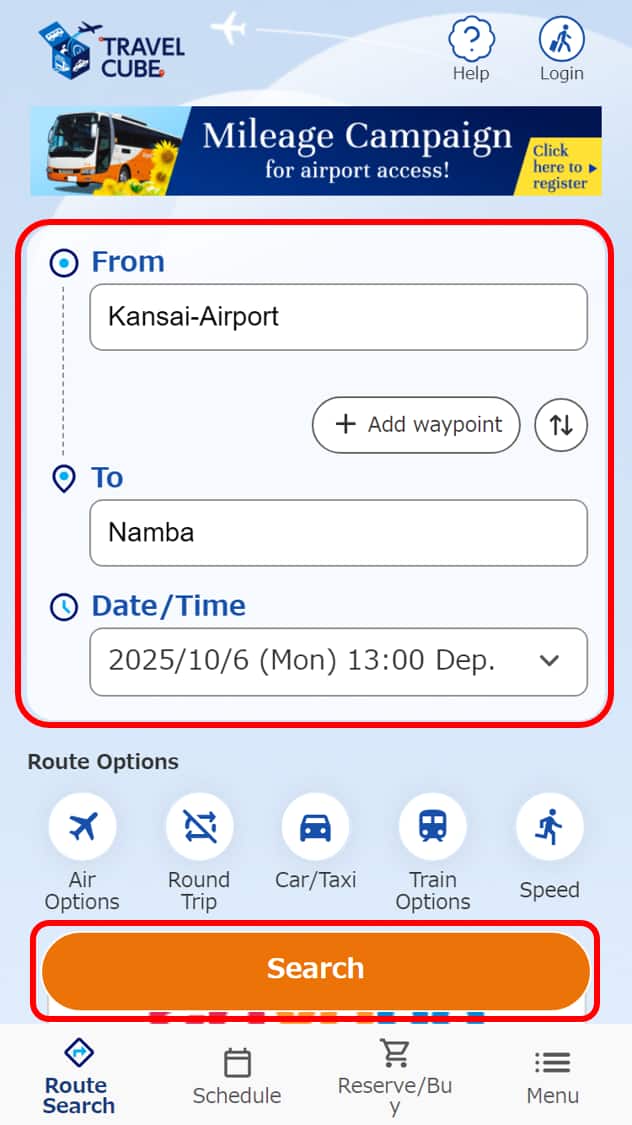Edit the From field Kansai-Airport
632x1125 pixels.
coord(338,317)
